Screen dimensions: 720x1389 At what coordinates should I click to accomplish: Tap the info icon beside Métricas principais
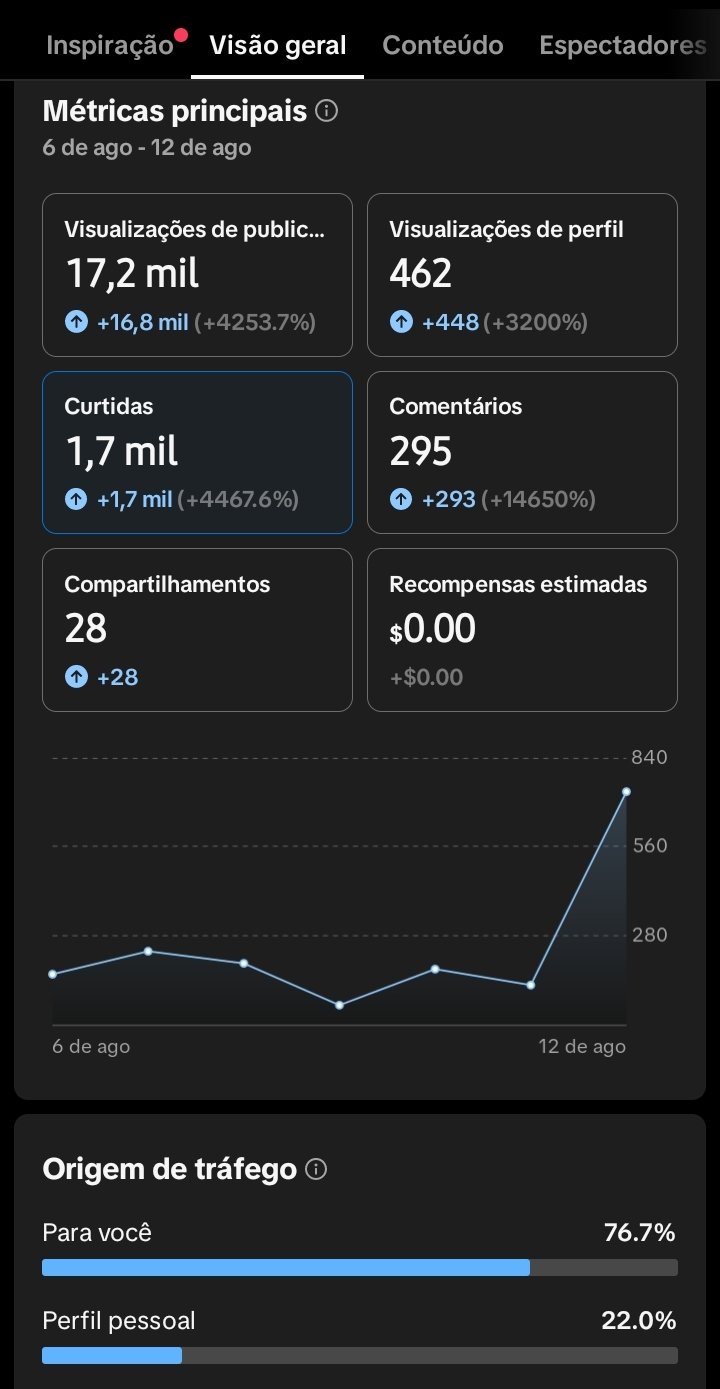pos(326,111)
